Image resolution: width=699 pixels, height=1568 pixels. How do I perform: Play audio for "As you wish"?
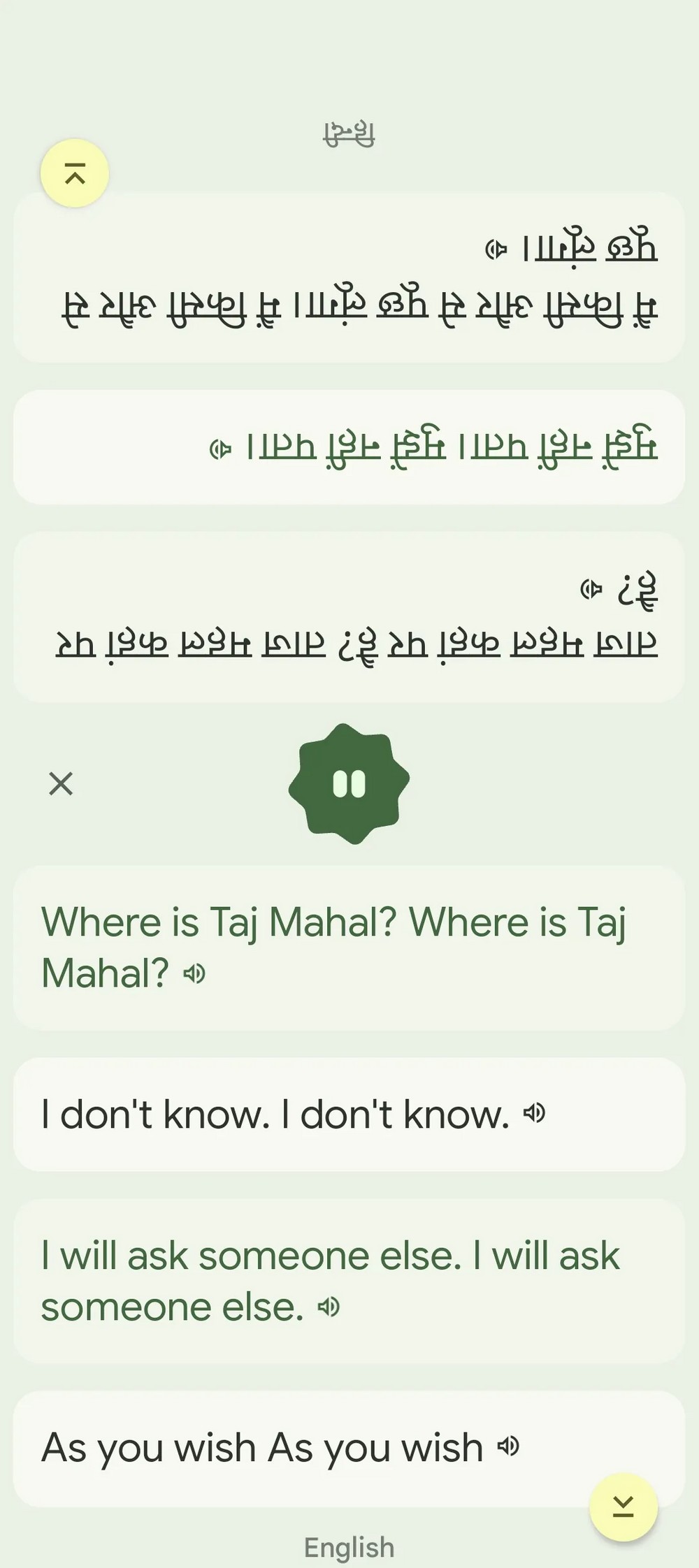[509, 1446]
